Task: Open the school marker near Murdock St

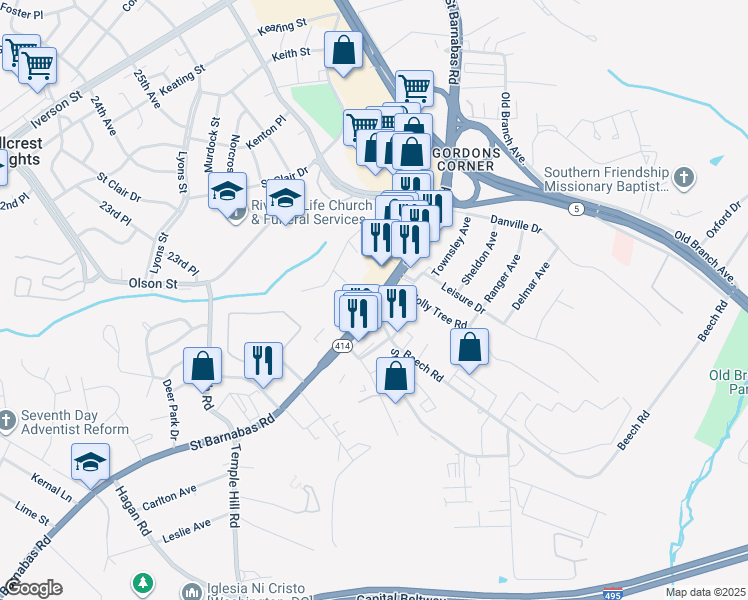Action: pyautogui.click(x=228, y=190)
